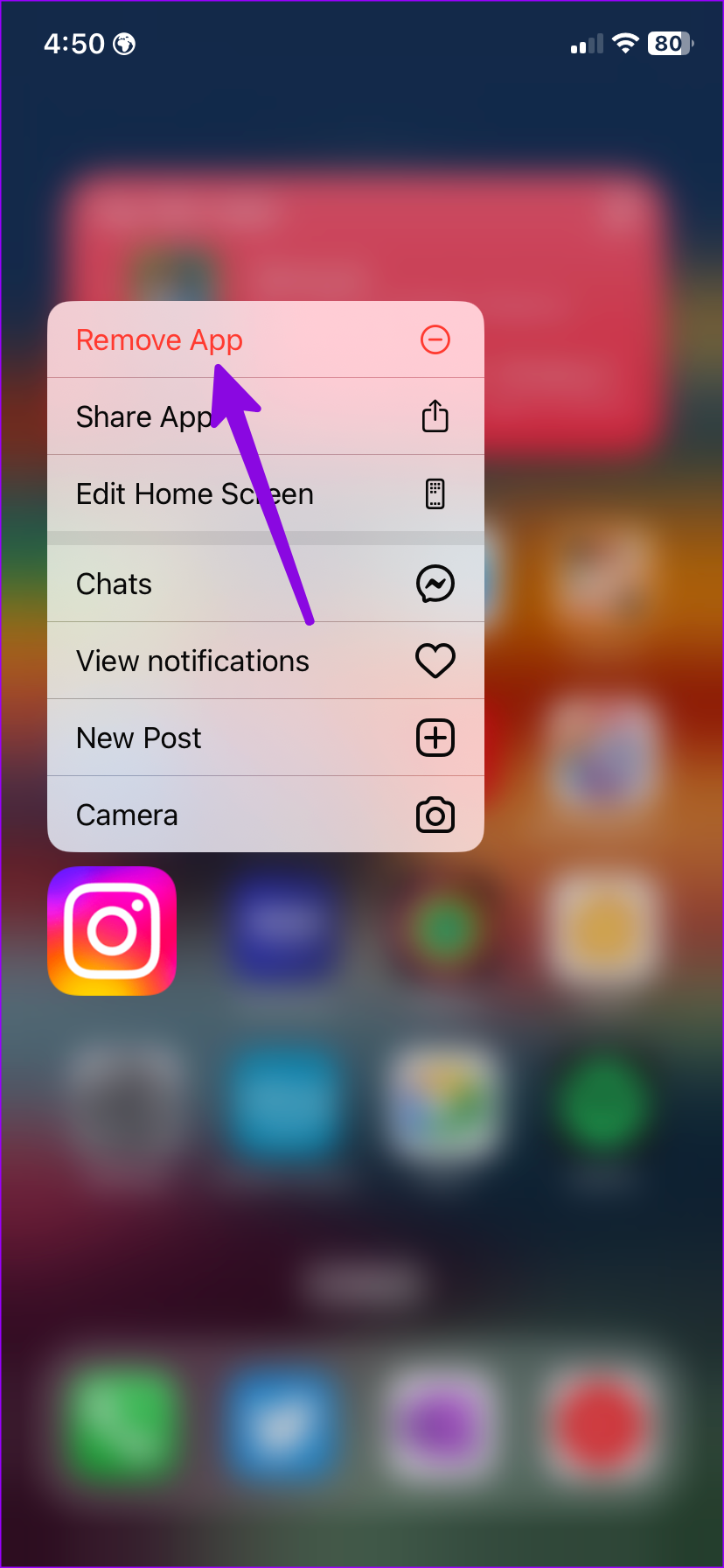Click the share sheet icon beside Share App
The width and height of the screenshot is (724, 1568).
coord(435,416)
